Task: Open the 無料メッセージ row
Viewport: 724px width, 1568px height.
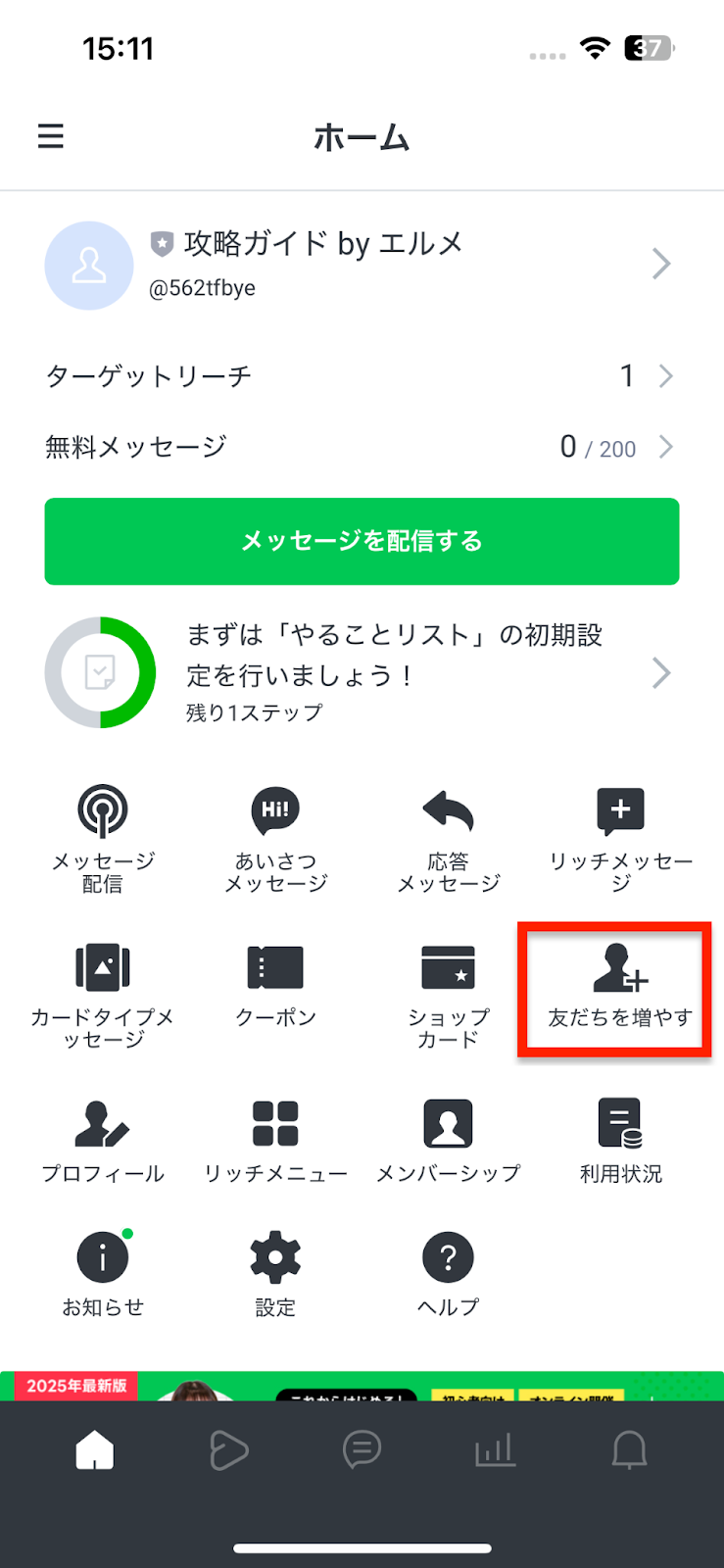Action: pyautogui.click(x=361, y=448)
